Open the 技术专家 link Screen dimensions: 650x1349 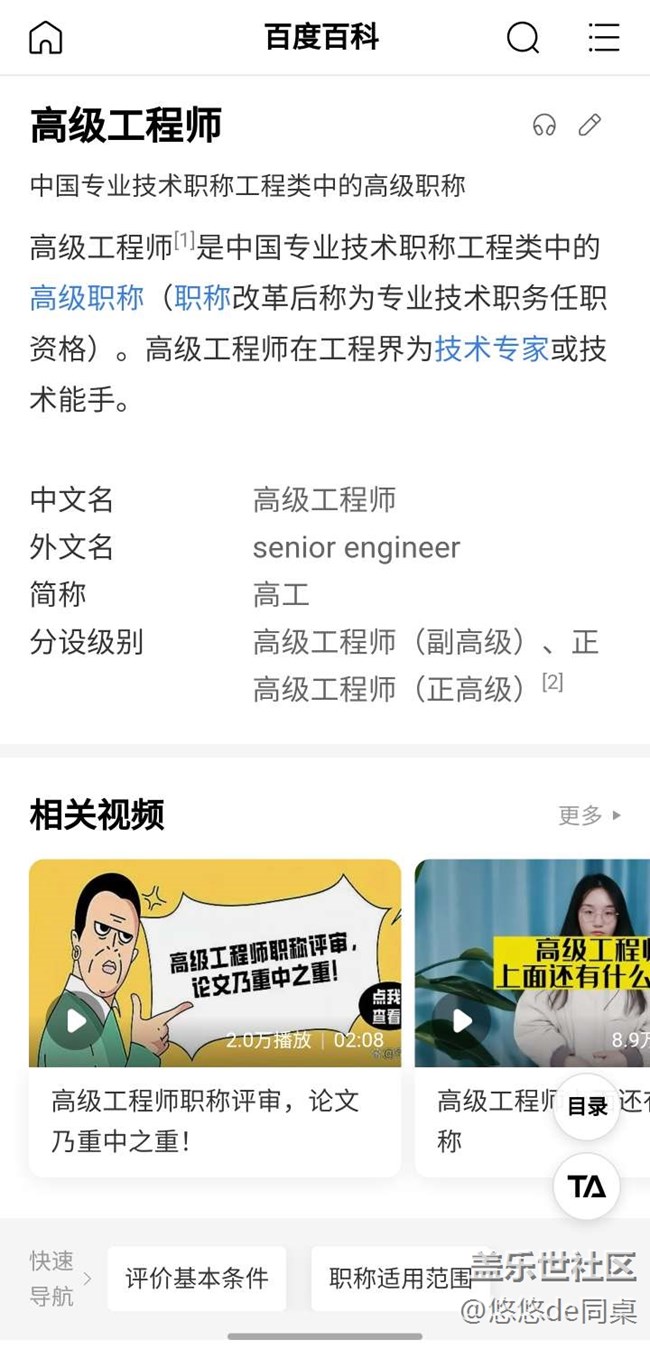coord(492,349)
